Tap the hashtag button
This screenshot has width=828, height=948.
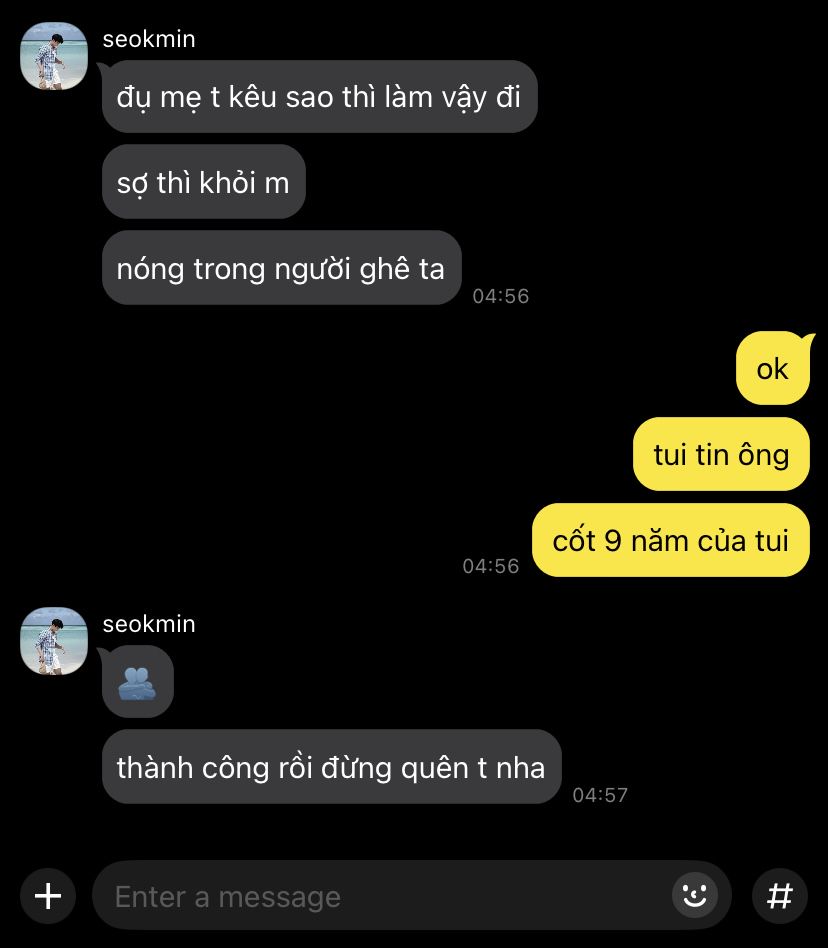coord(779,895)
